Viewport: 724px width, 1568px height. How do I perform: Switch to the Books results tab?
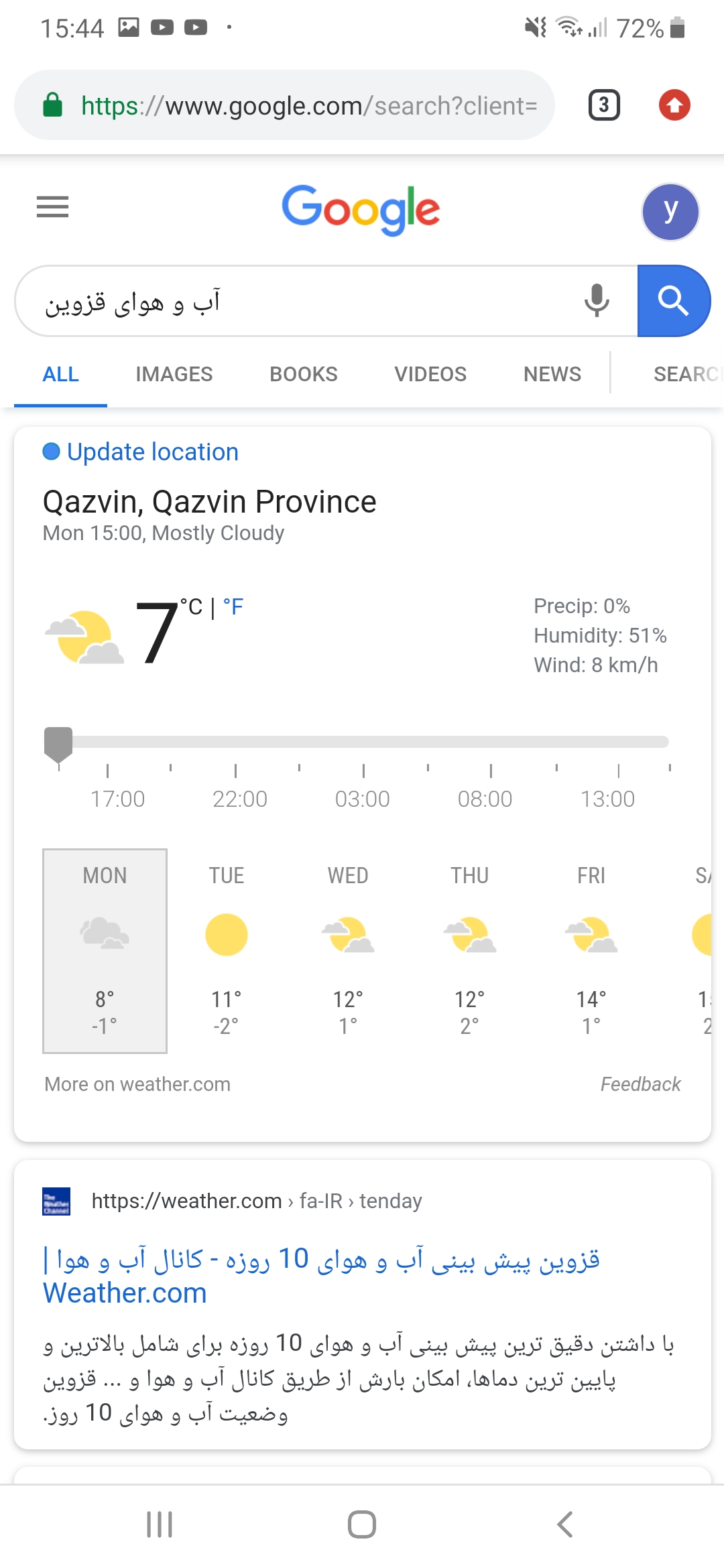(304, 374)
